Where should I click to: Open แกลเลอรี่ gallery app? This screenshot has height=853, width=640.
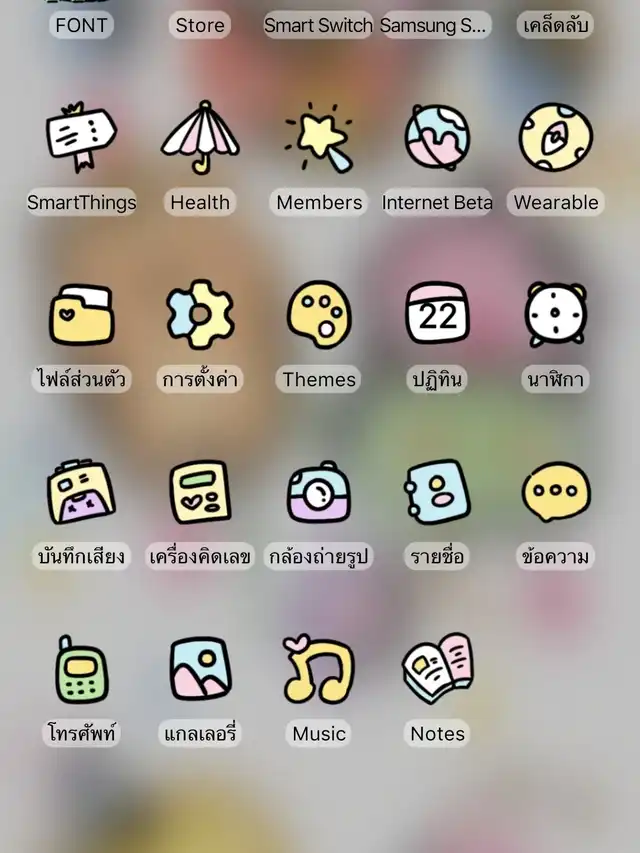[200, 669]
